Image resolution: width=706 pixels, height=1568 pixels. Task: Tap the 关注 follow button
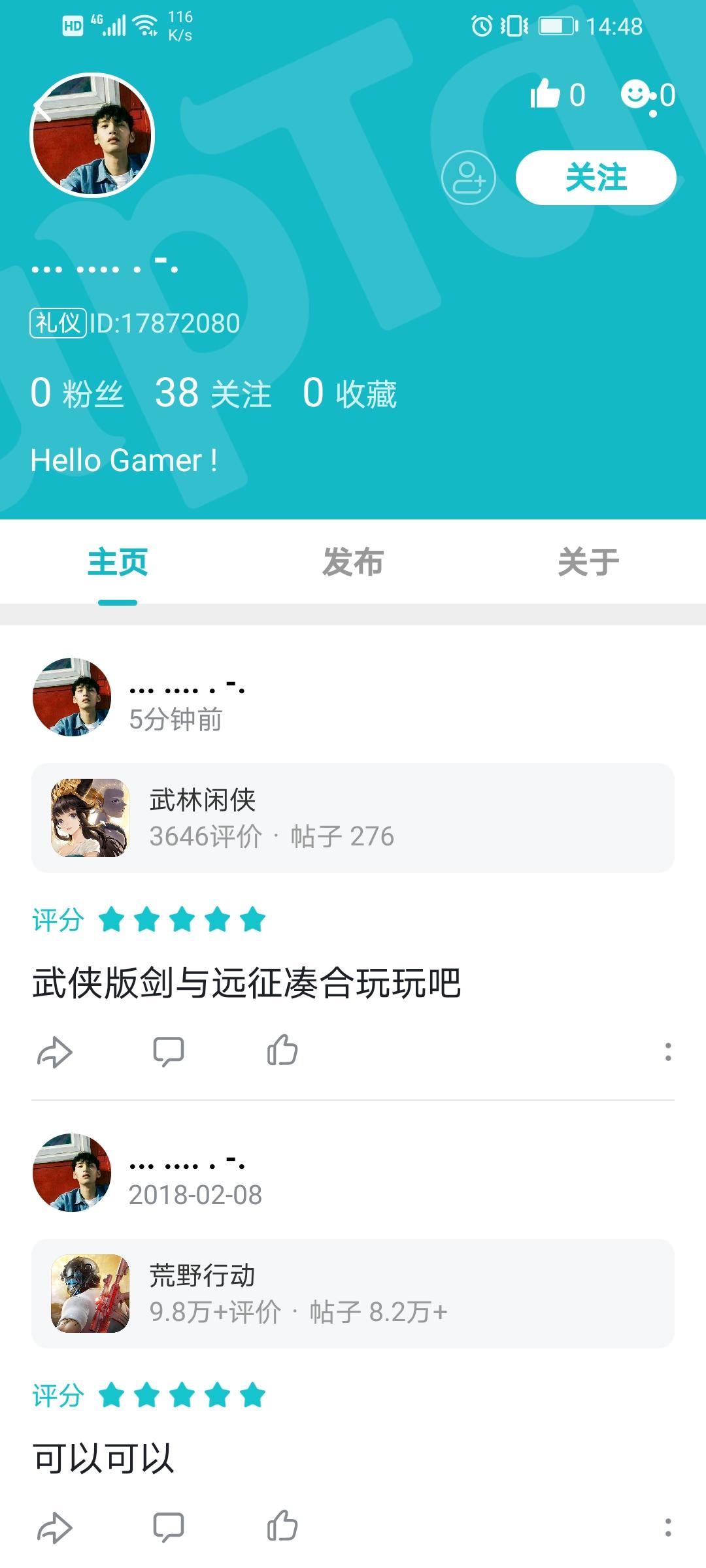coord(597,176)
